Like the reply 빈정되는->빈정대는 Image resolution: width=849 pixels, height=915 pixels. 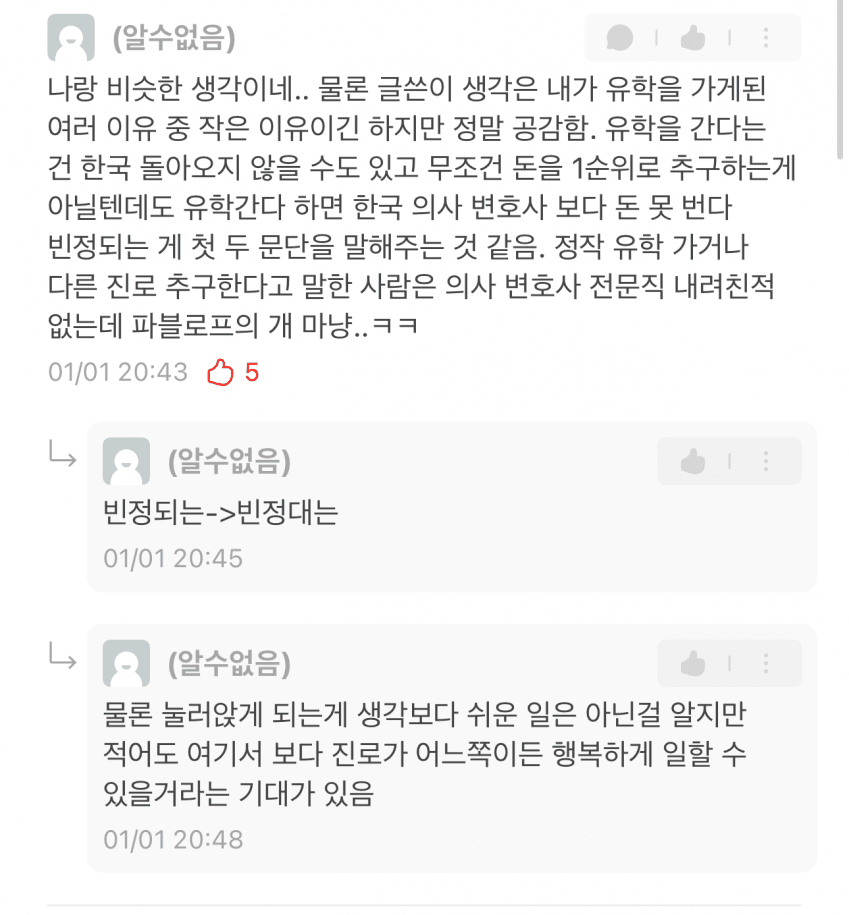click(x=692, y=462)
